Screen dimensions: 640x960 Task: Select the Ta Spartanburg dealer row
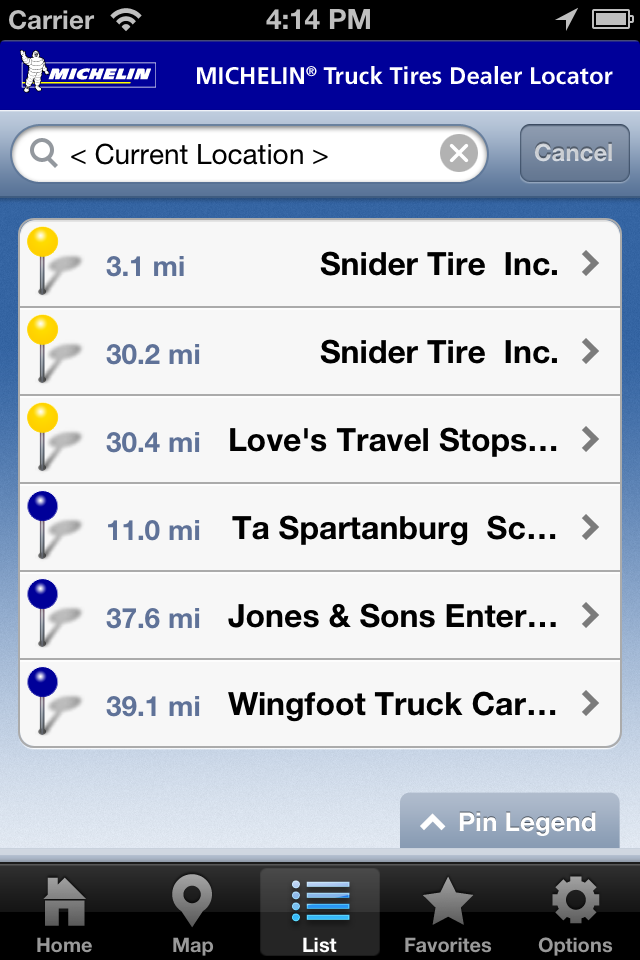(320, 528)
